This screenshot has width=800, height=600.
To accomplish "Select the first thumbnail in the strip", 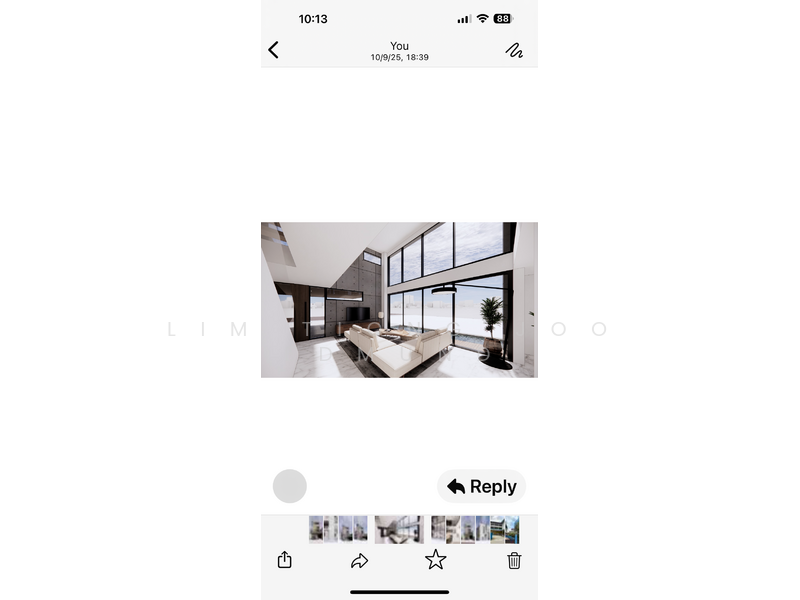I will click(x=316, y=529).
